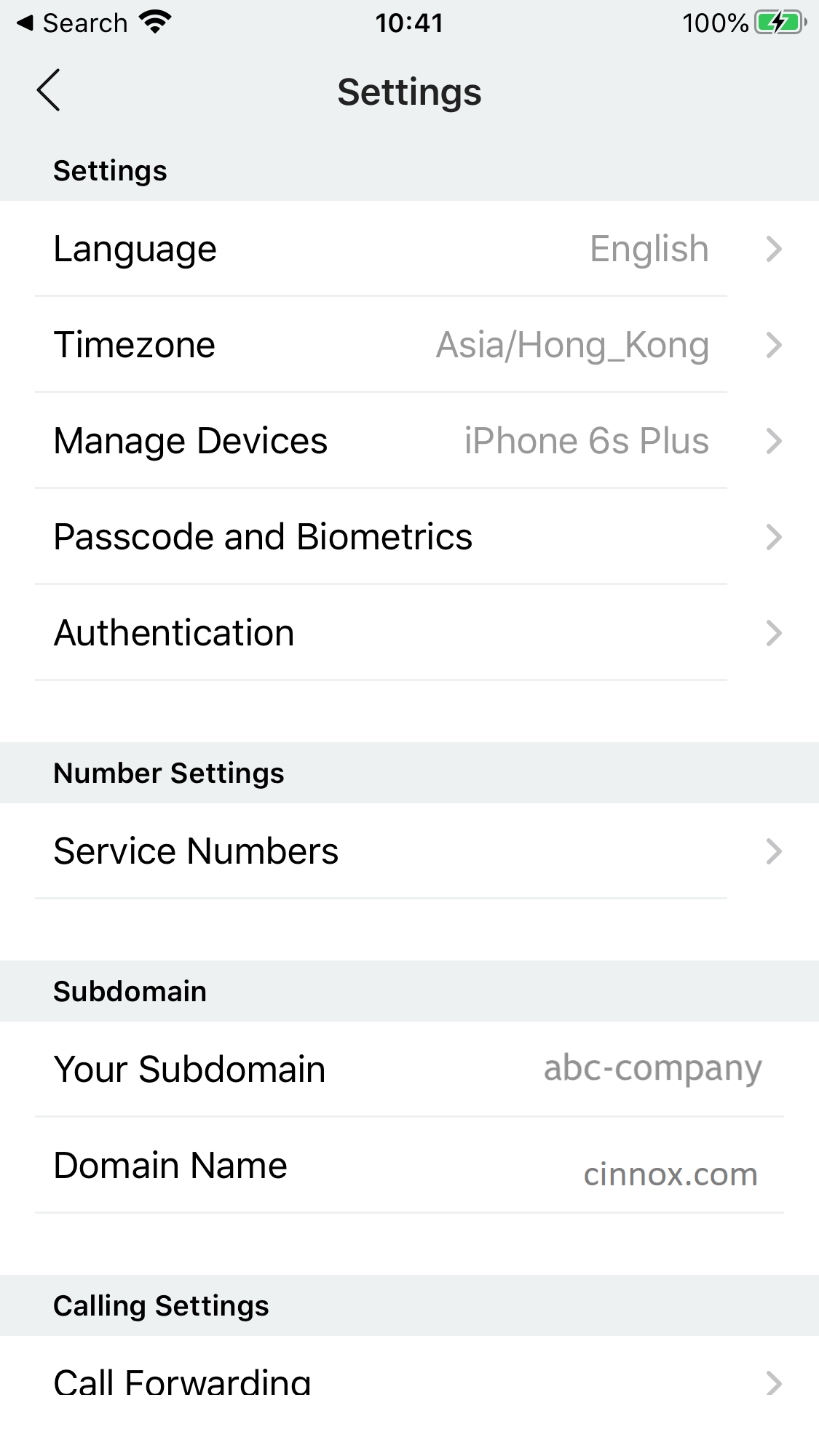Screen dimensions: 819x1456
Task: Go back from the Settings screen
Action: tap(48, 91)
